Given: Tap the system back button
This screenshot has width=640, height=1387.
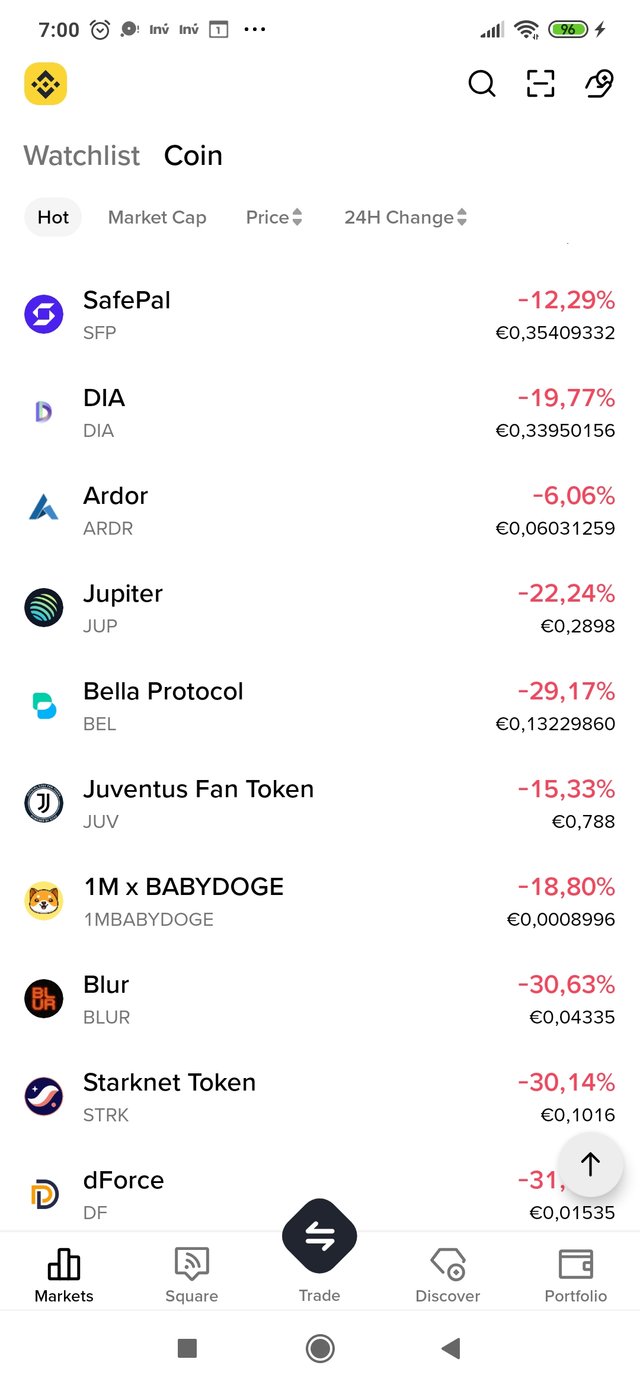Looking at the screenshot, I should click(x=451, y=1349).
